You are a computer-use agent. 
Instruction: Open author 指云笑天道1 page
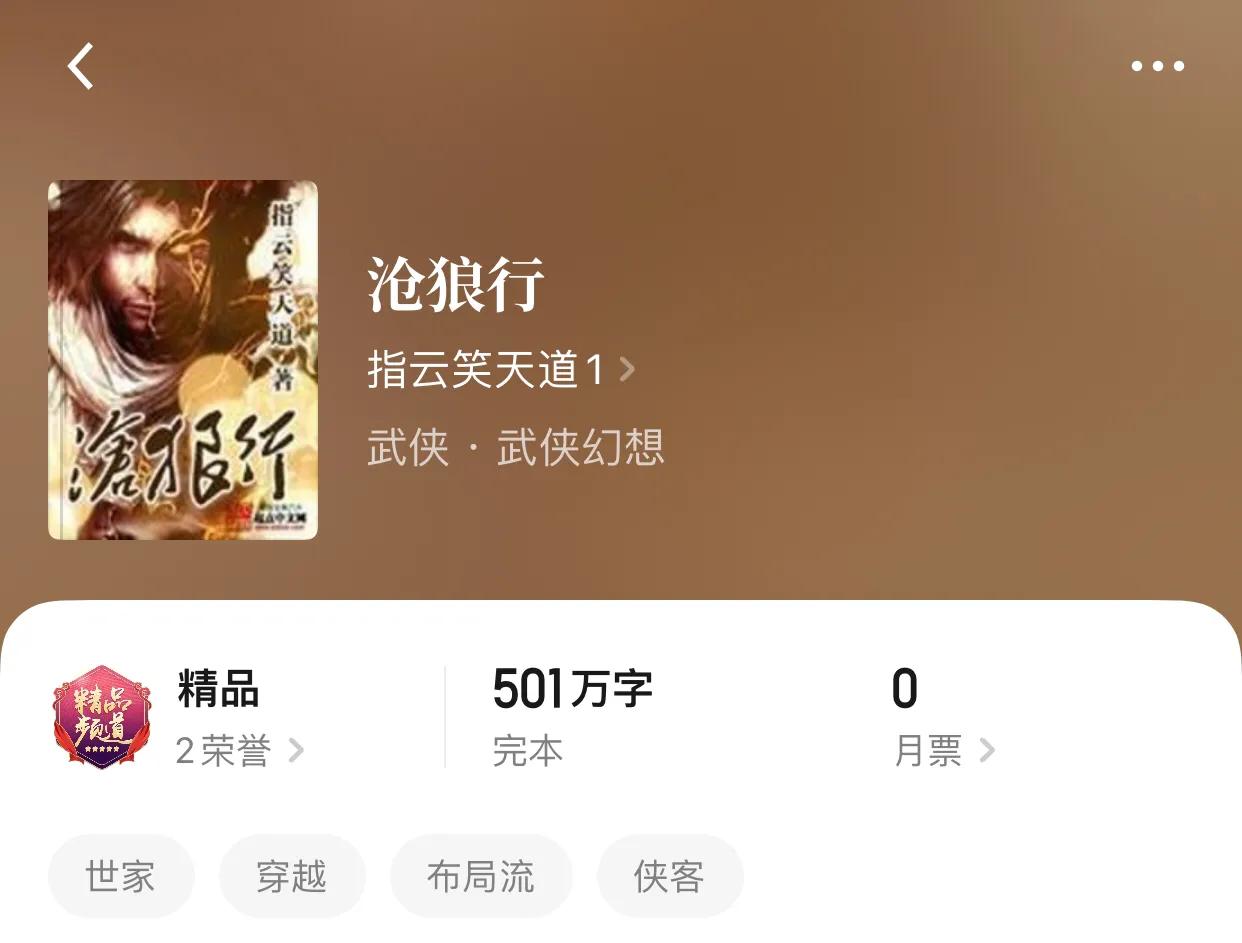(x=500, y=370)
